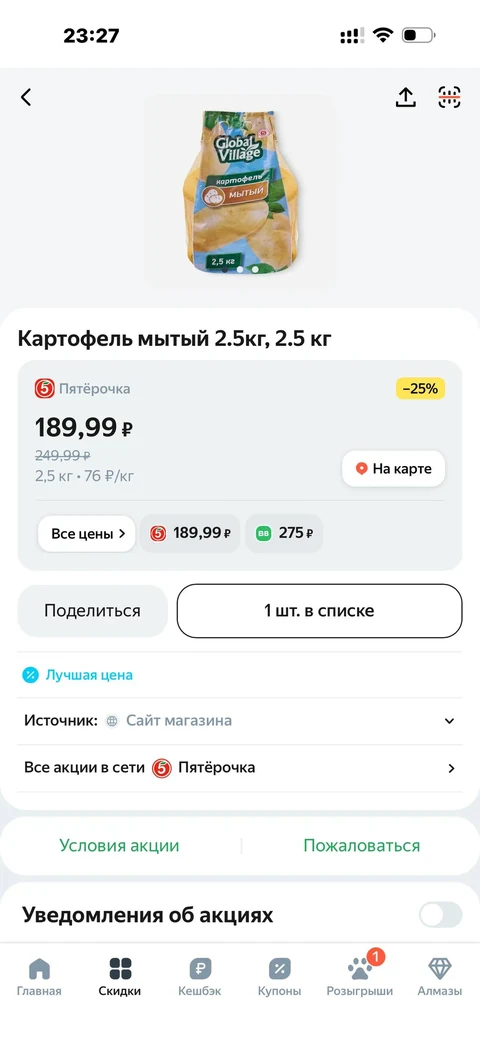Screen dimensions: 480x1043
Task: Expand the Источник: Сайт магазина row
Action: tap(240, 721)
